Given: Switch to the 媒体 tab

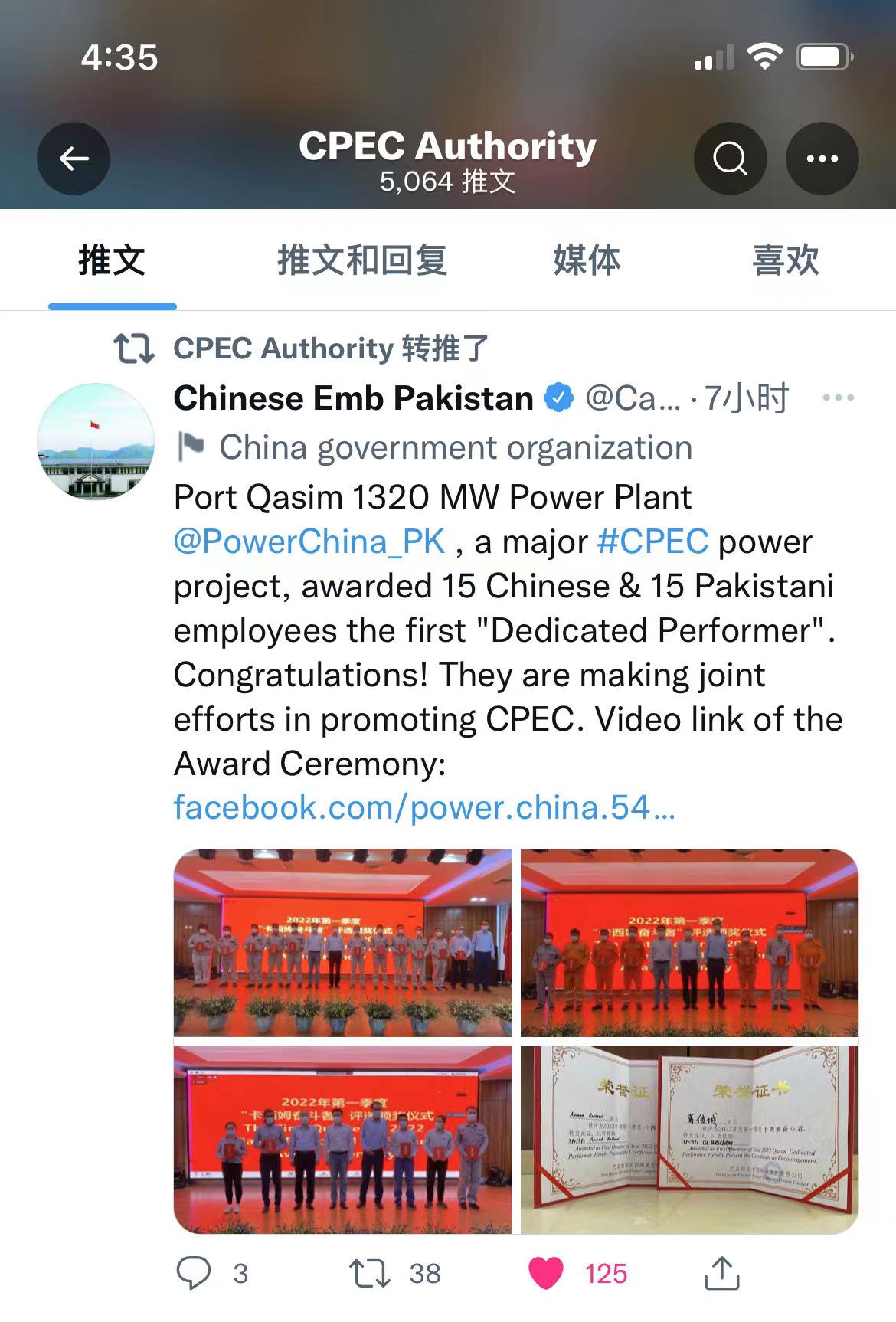Looking at the screenshot, I should tap(587, 260).
